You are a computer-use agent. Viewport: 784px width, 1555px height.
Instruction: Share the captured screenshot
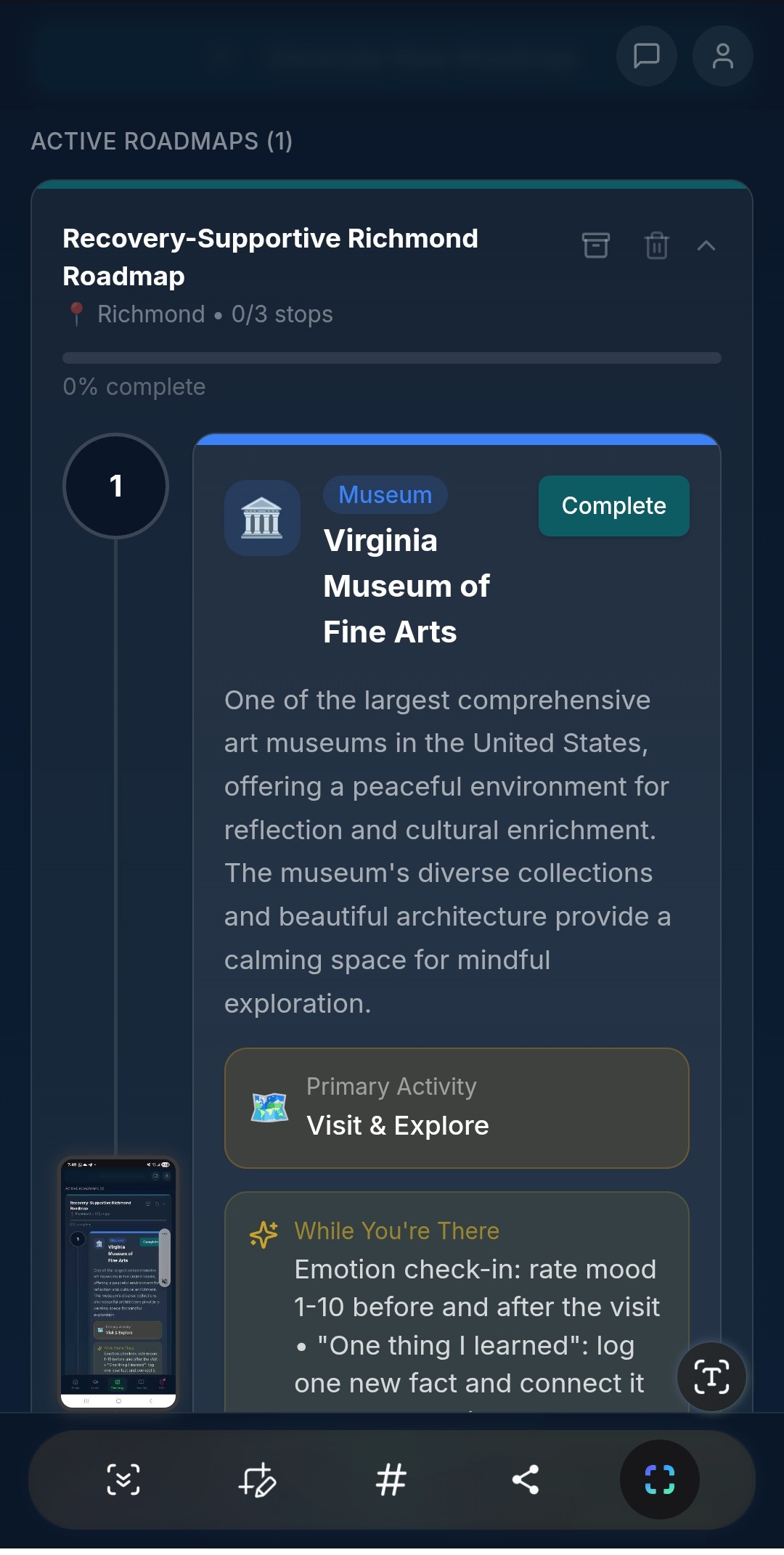pyautogui.click(x=525, y=1480)
